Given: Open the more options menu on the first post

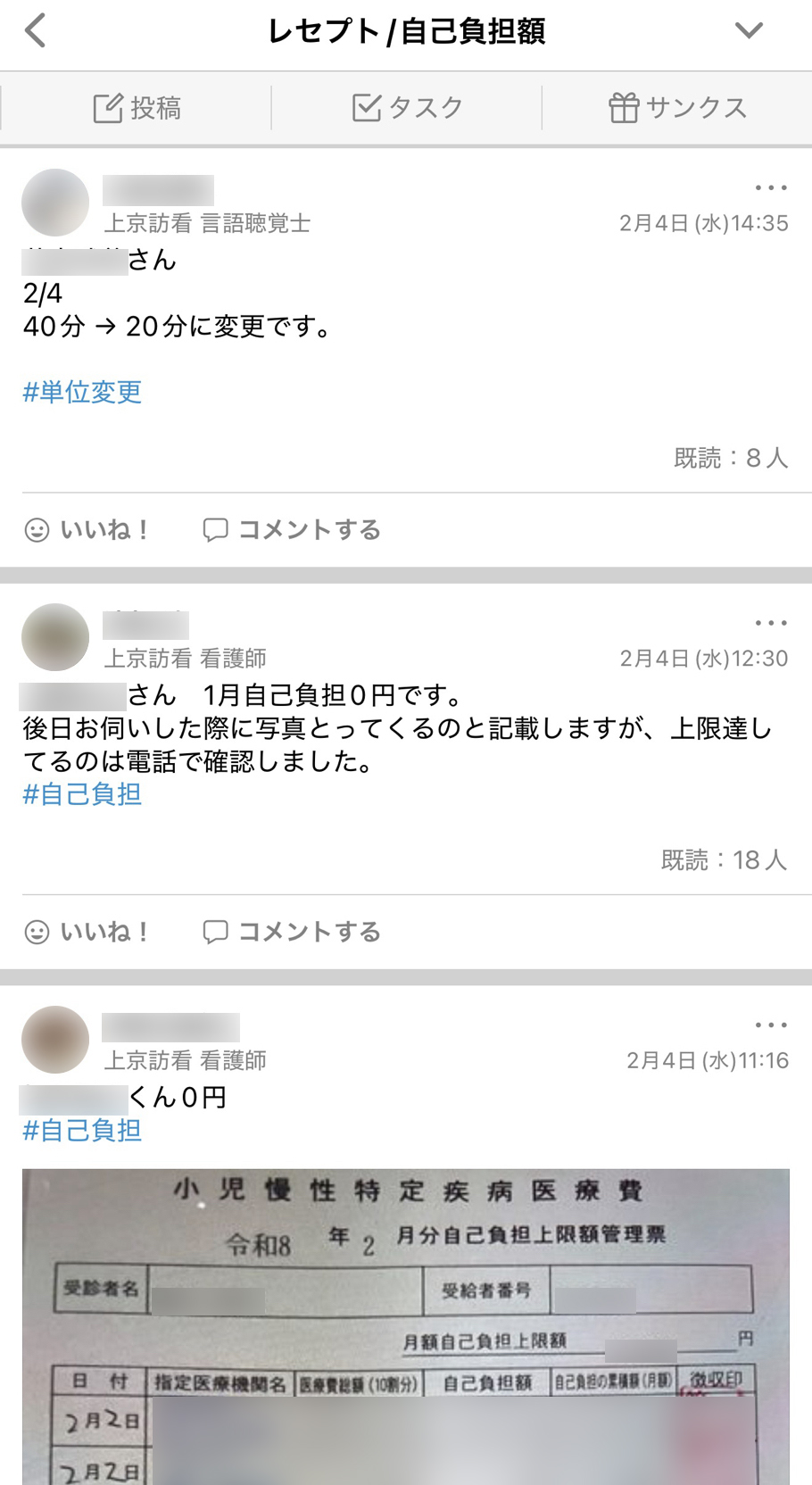Looking at the screenshot, I should point(771,187).
